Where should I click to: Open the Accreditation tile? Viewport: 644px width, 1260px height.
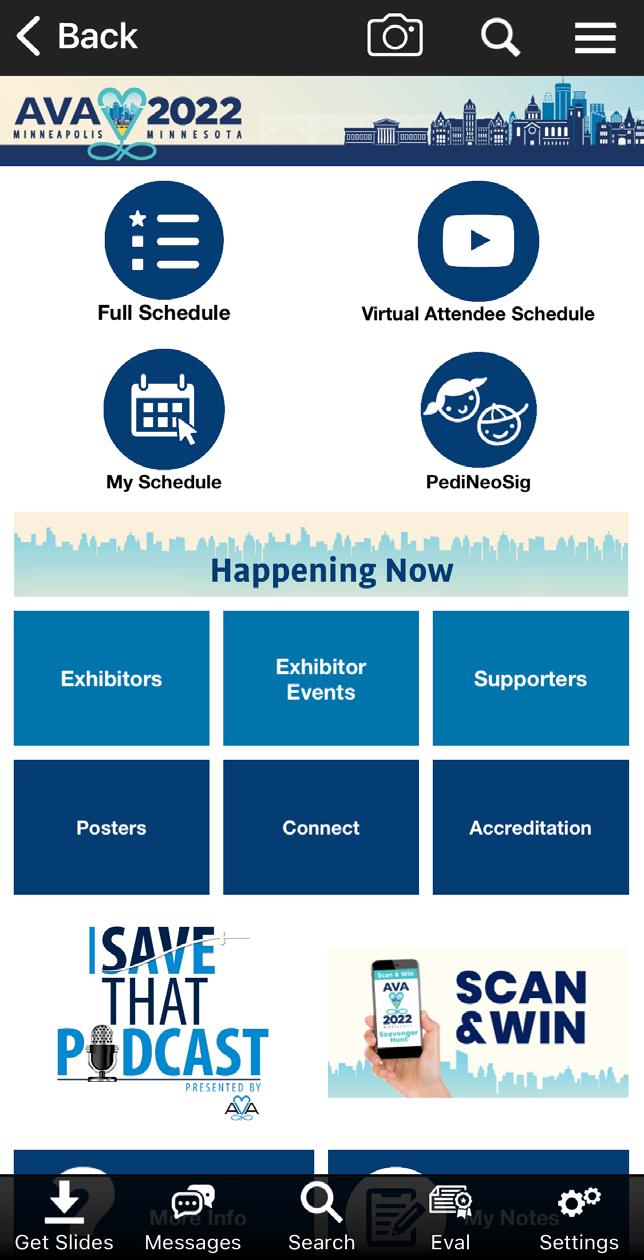pos(530,827)
